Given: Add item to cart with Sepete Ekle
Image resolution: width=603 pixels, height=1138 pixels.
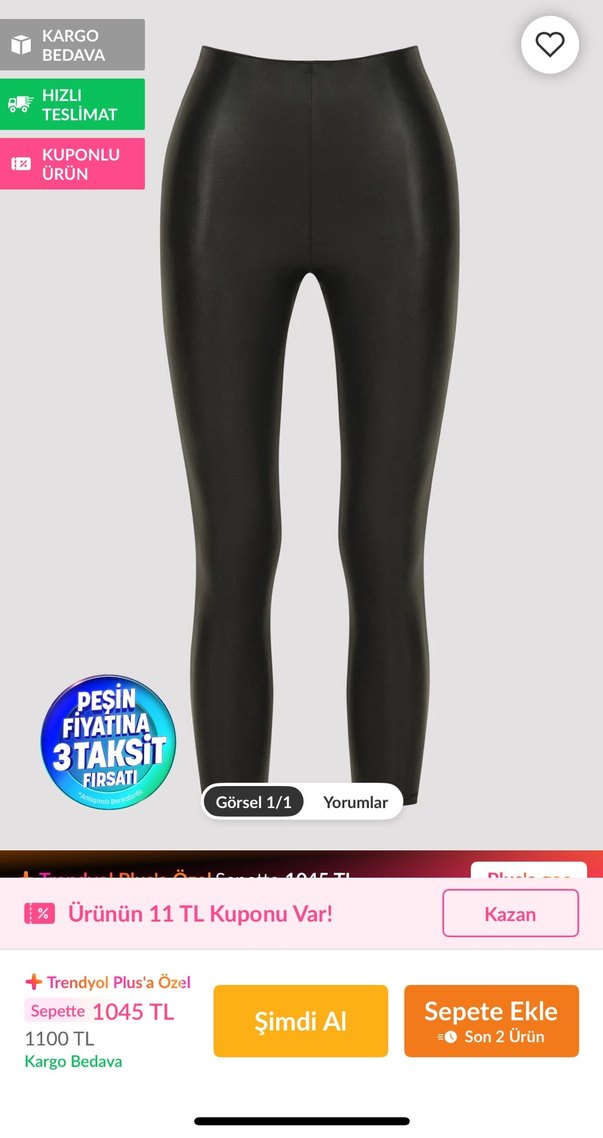Looking at the screenshot, I should point(491,1021).
